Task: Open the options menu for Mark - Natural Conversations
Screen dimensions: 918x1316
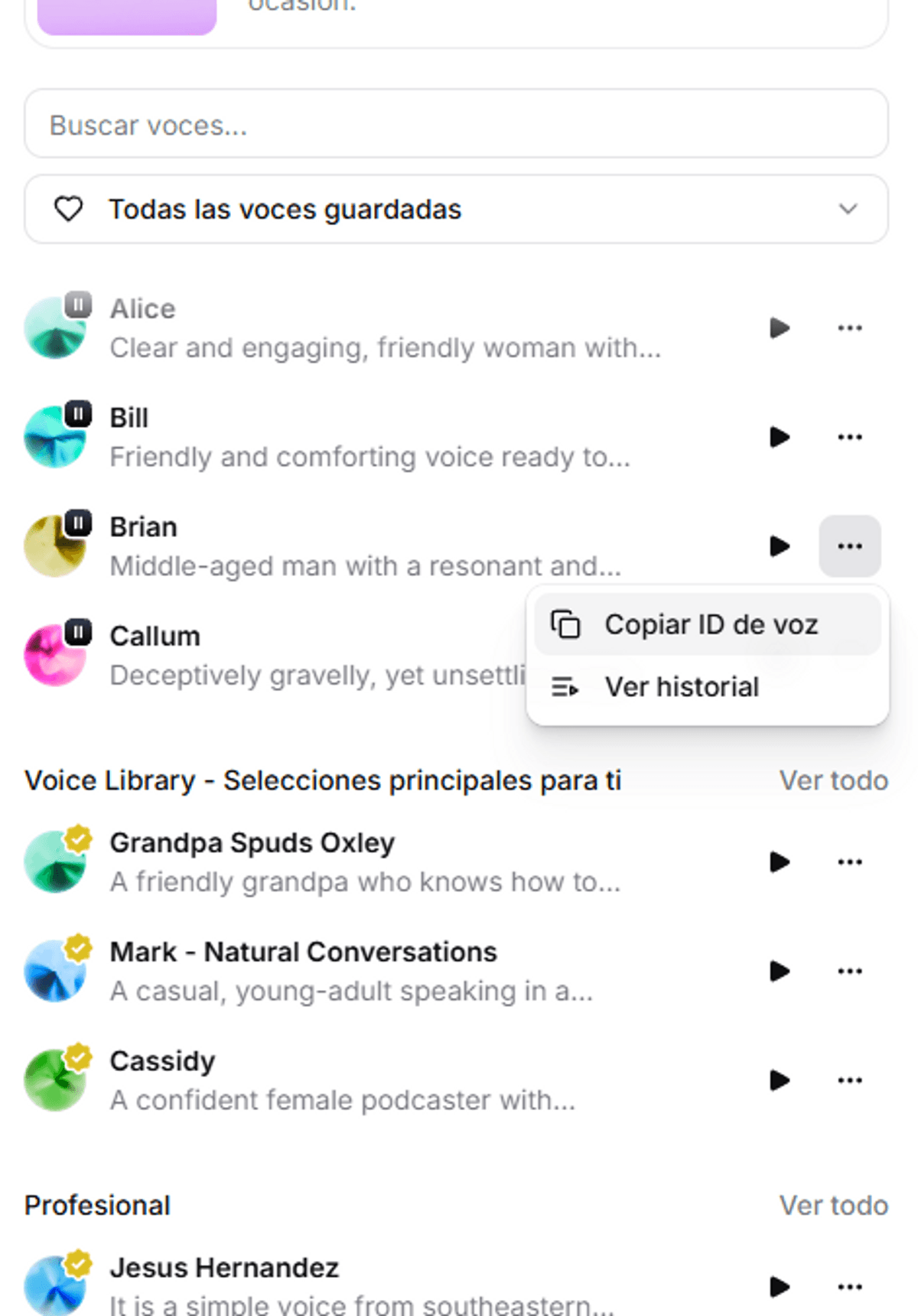Action: pos(849,971)
